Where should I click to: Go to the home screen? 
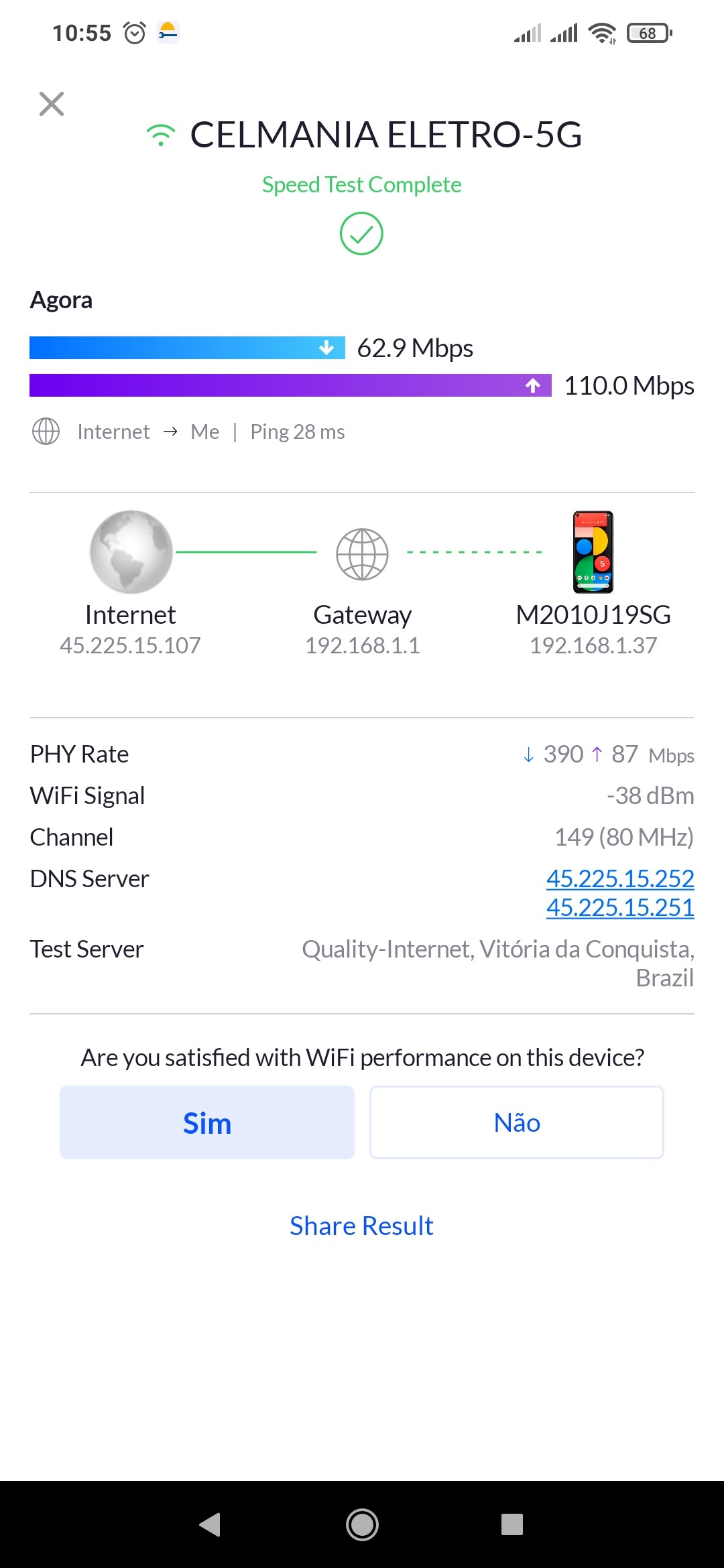click(362, 1524)
